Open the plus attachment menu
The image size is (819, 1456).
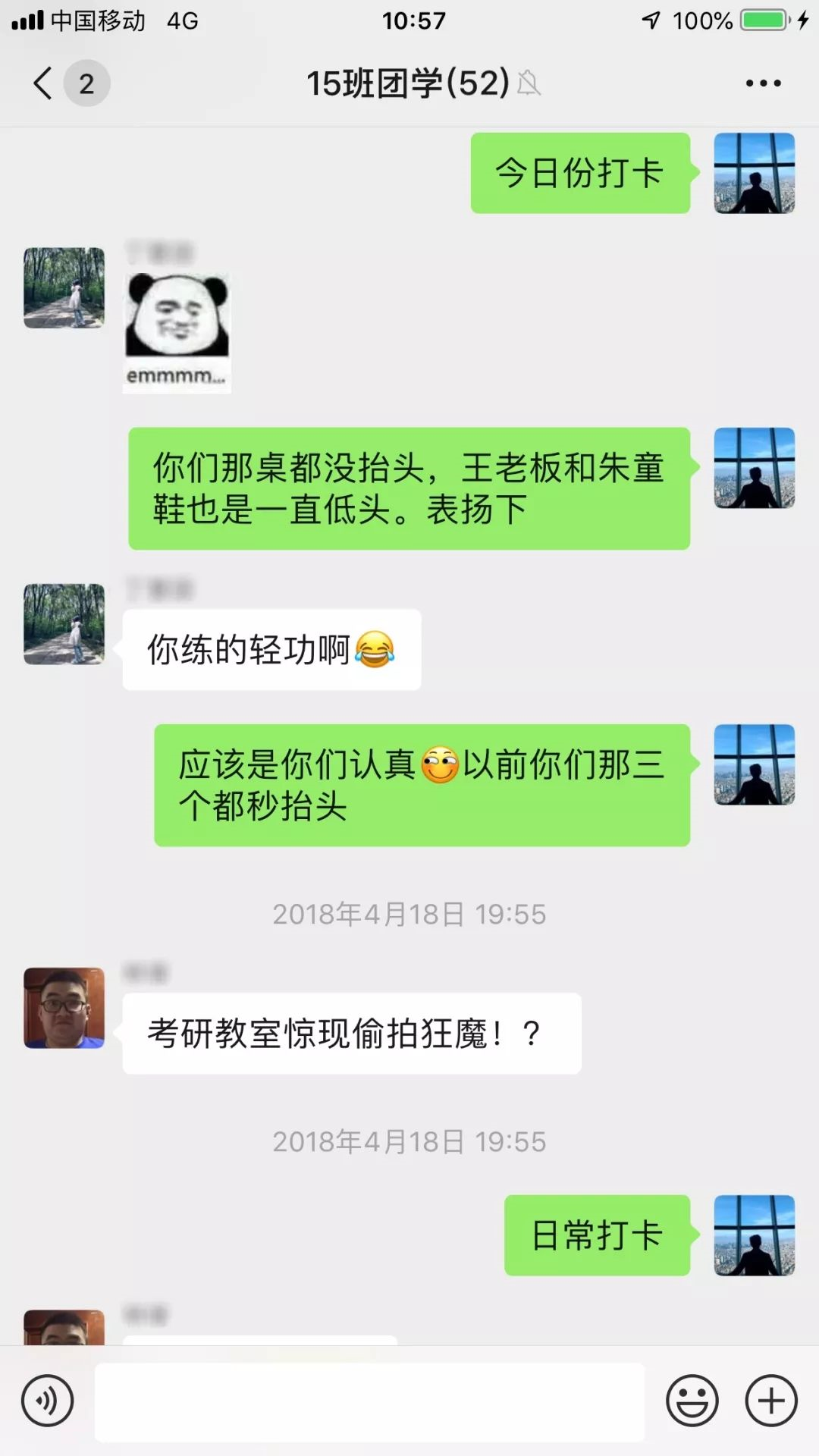[771, 1401]
